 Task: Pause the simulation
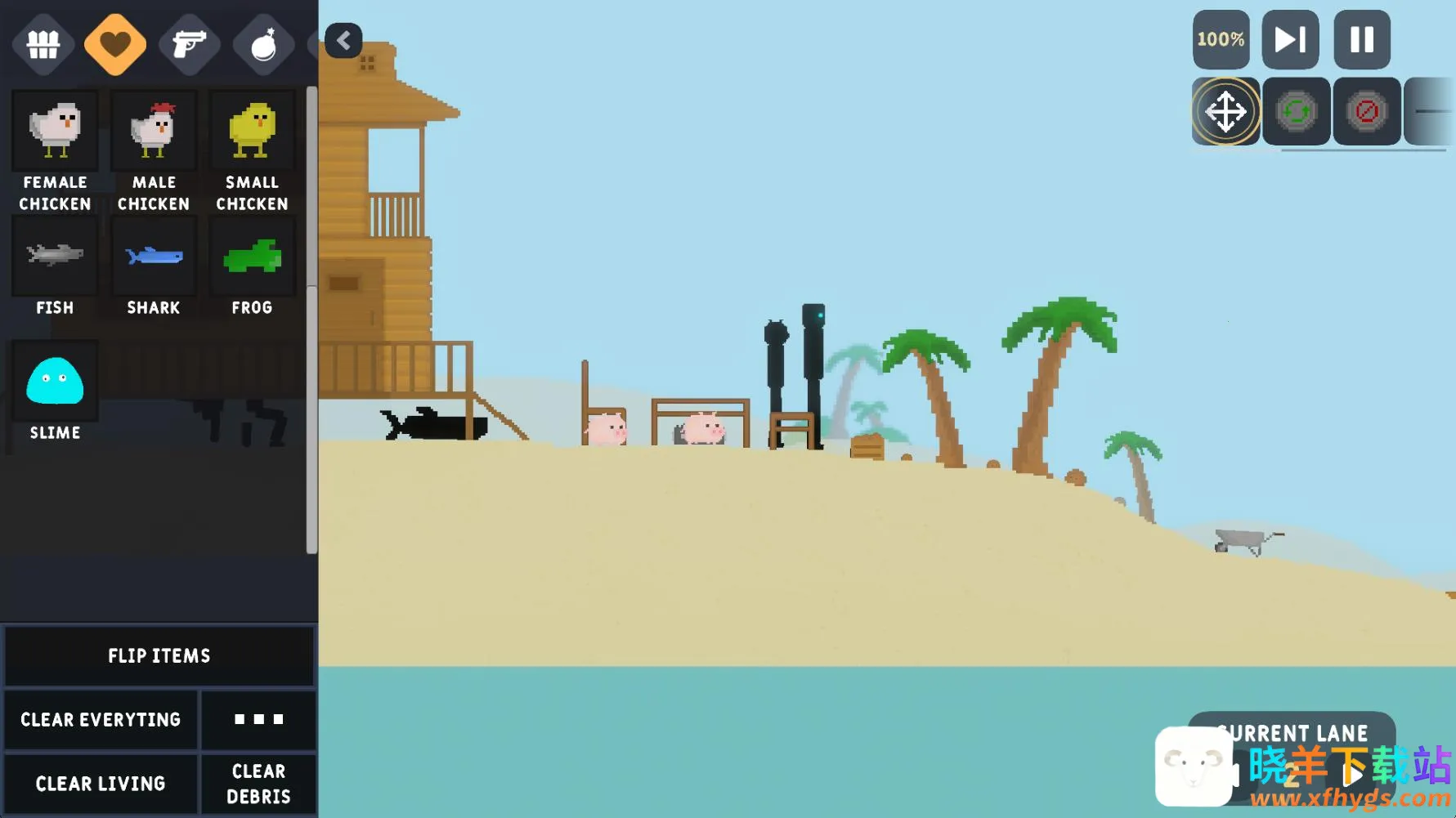(1362, 39)
